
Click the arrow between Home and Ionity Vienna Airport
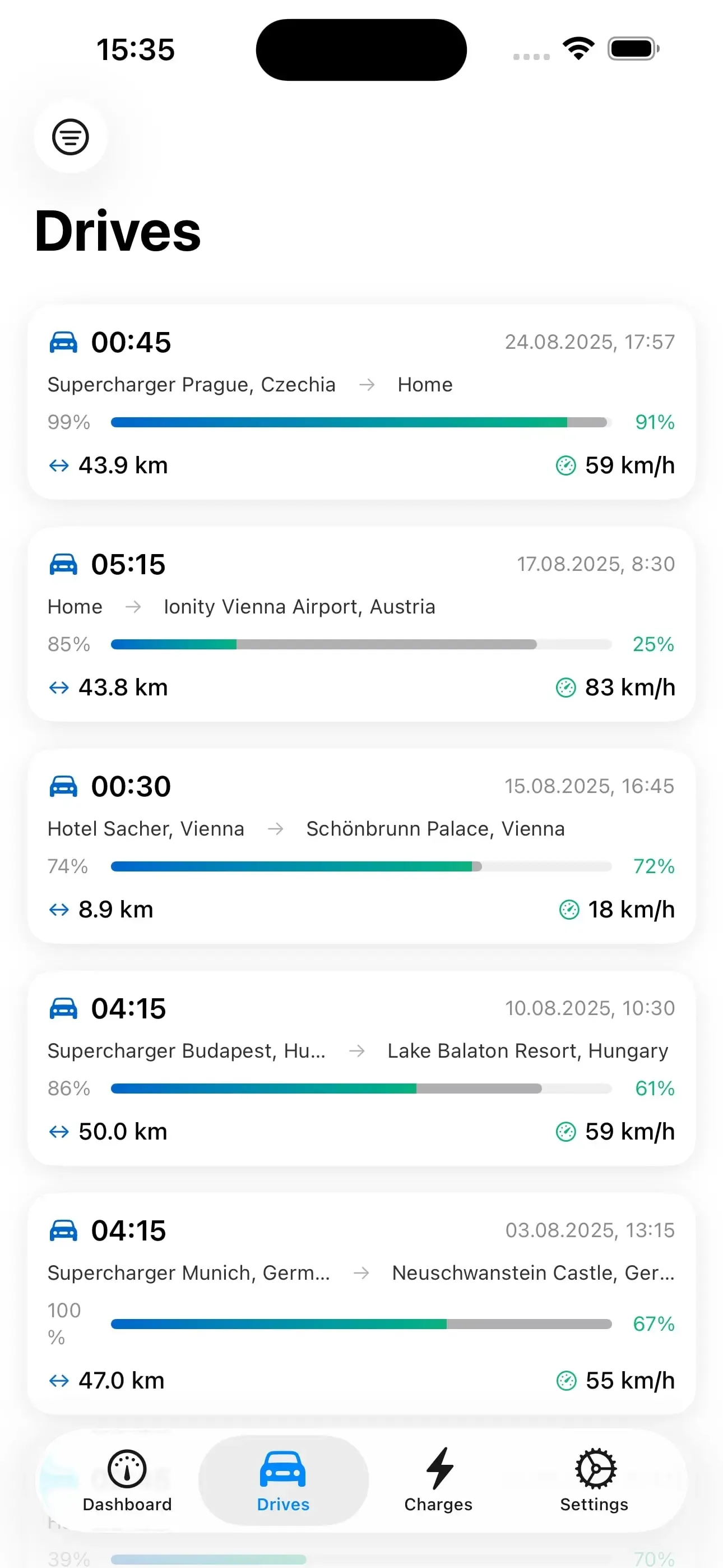point(133,606)
